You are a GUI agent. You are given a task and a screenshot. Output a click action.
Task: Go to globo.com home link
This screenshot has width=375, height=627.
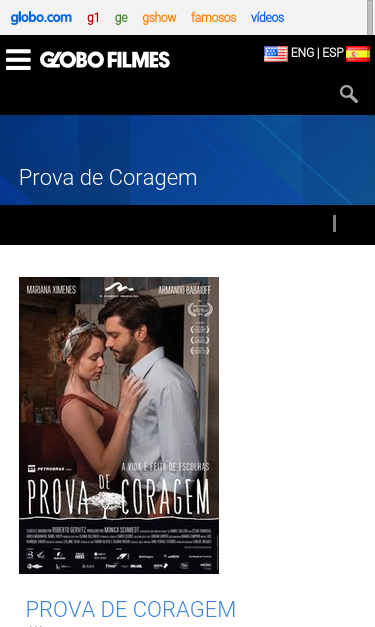click(41, 18)
